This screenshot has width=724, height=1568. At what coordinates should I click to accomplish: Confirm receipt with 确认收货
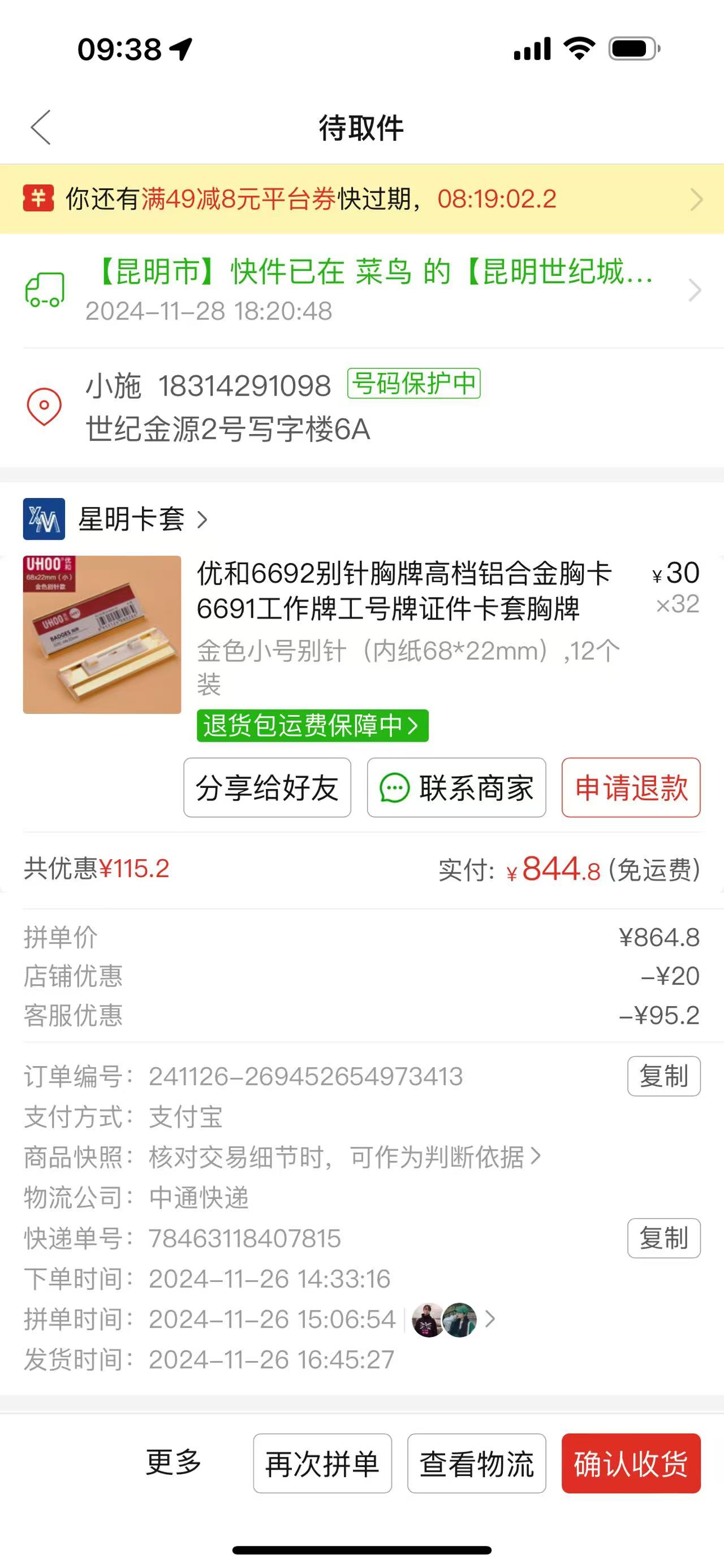pos(631,1463)
